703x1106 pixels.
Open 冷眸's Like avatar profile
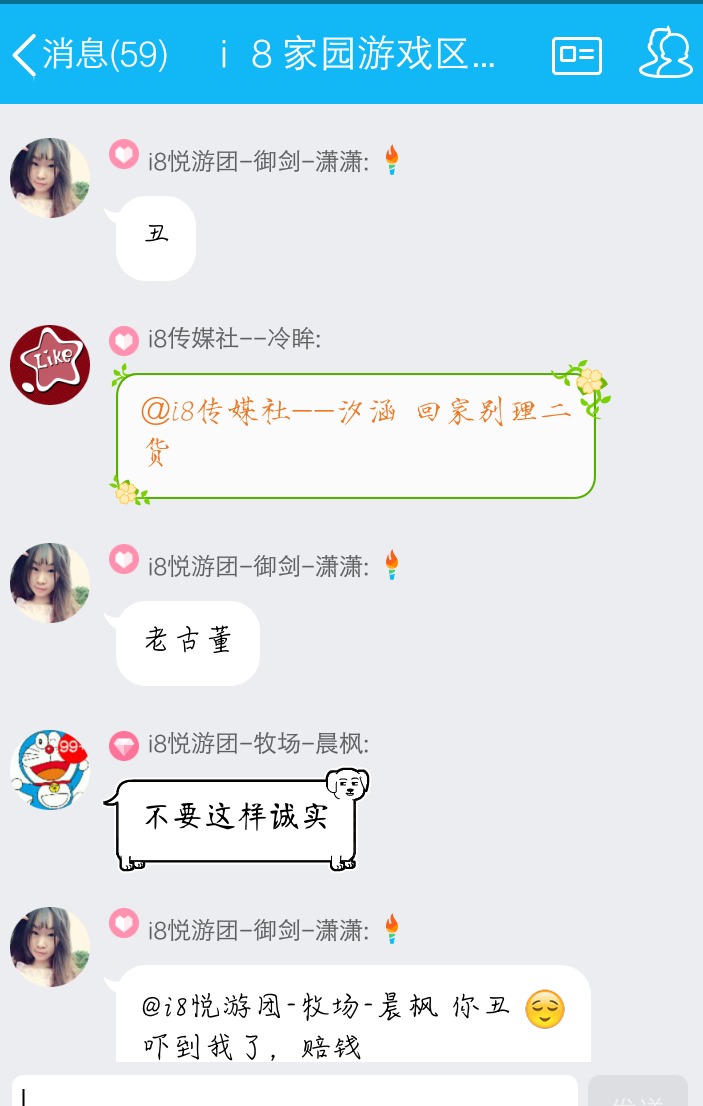click(50, 365)
